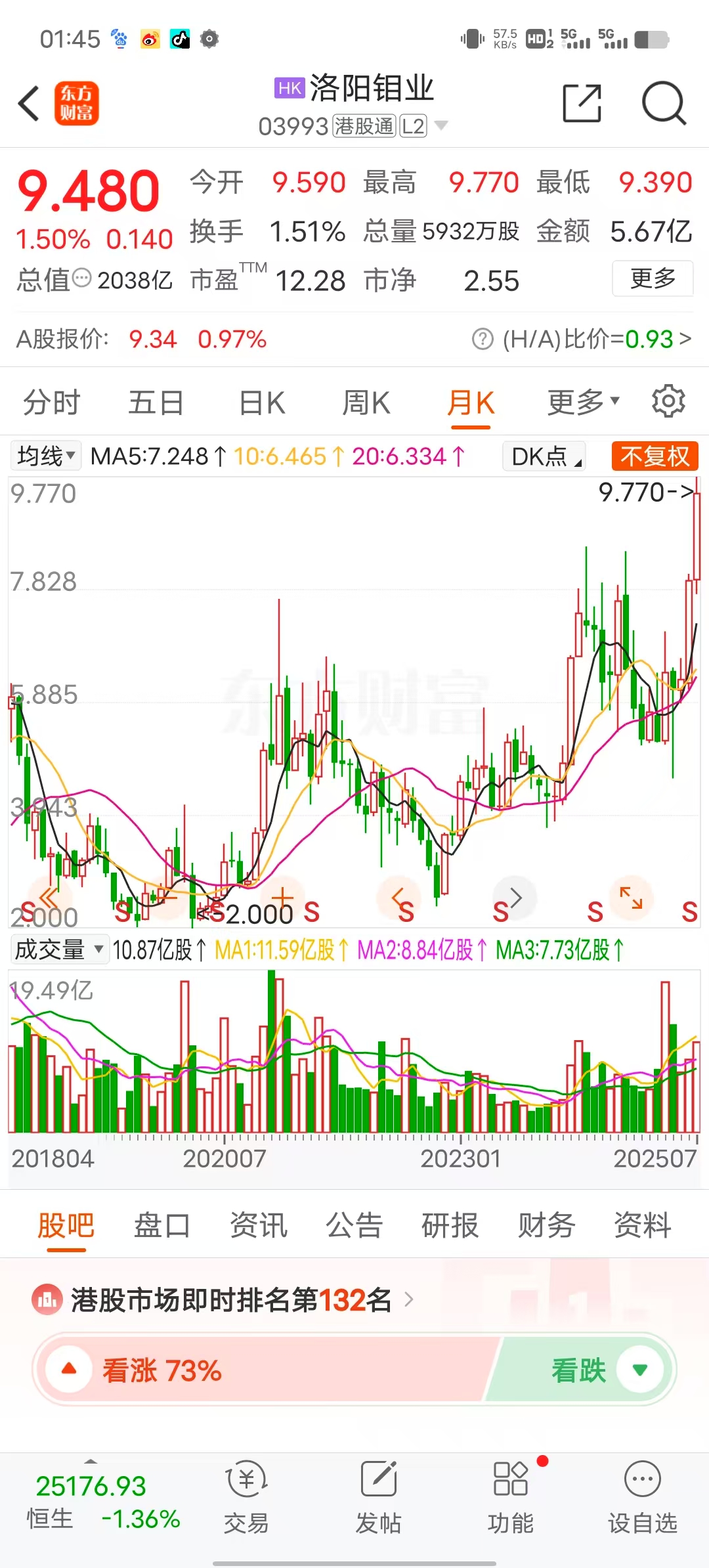Select the 日K chart tab
The image size is (709, 1568).
(x=262, y=403)
